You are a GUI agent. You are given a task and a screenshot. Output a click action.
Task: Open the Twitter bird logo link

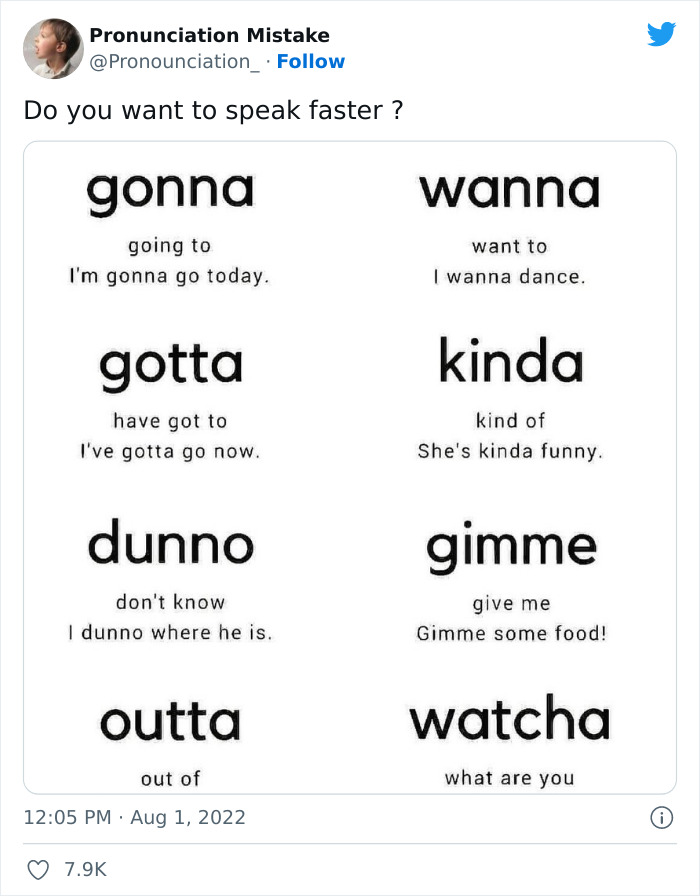tap(661, 35)
